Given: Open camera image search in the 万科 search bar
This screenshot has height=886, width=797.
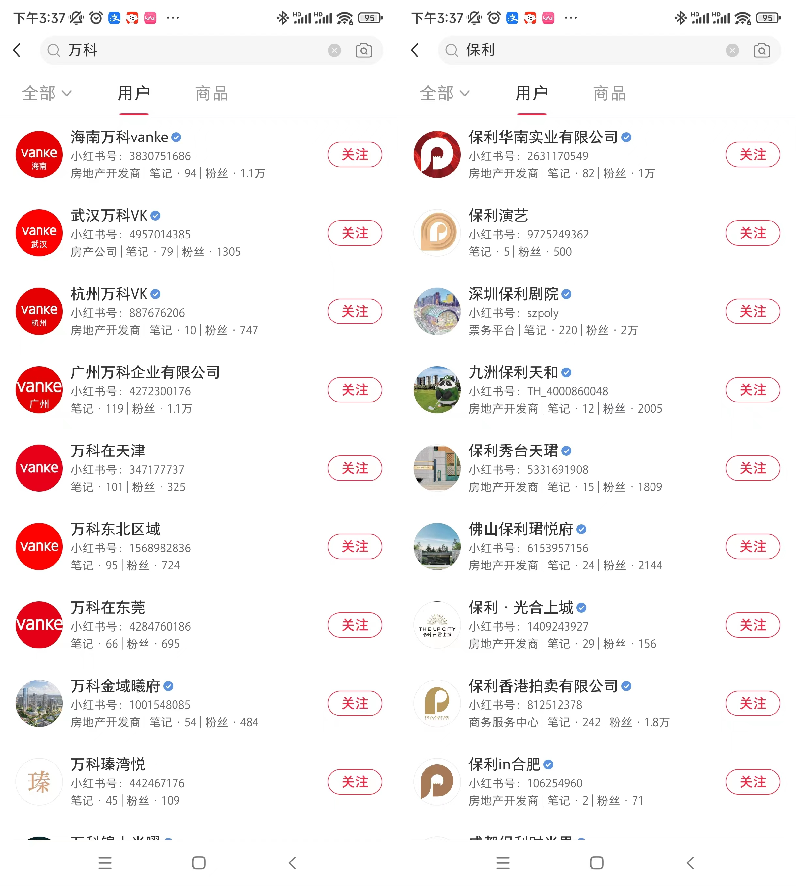Looking at the screenshot, I should click(x=363, y=51).
